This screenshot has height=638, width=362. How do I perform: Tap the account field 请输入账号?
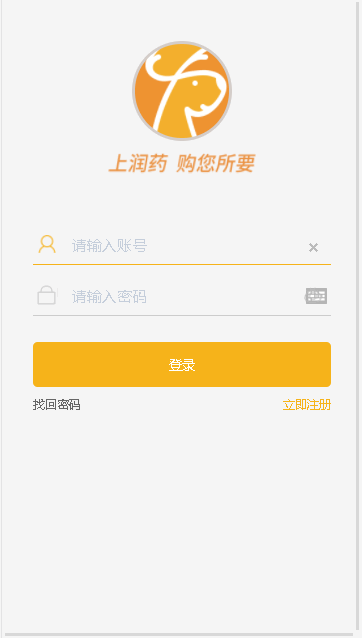tap(183, 246)
